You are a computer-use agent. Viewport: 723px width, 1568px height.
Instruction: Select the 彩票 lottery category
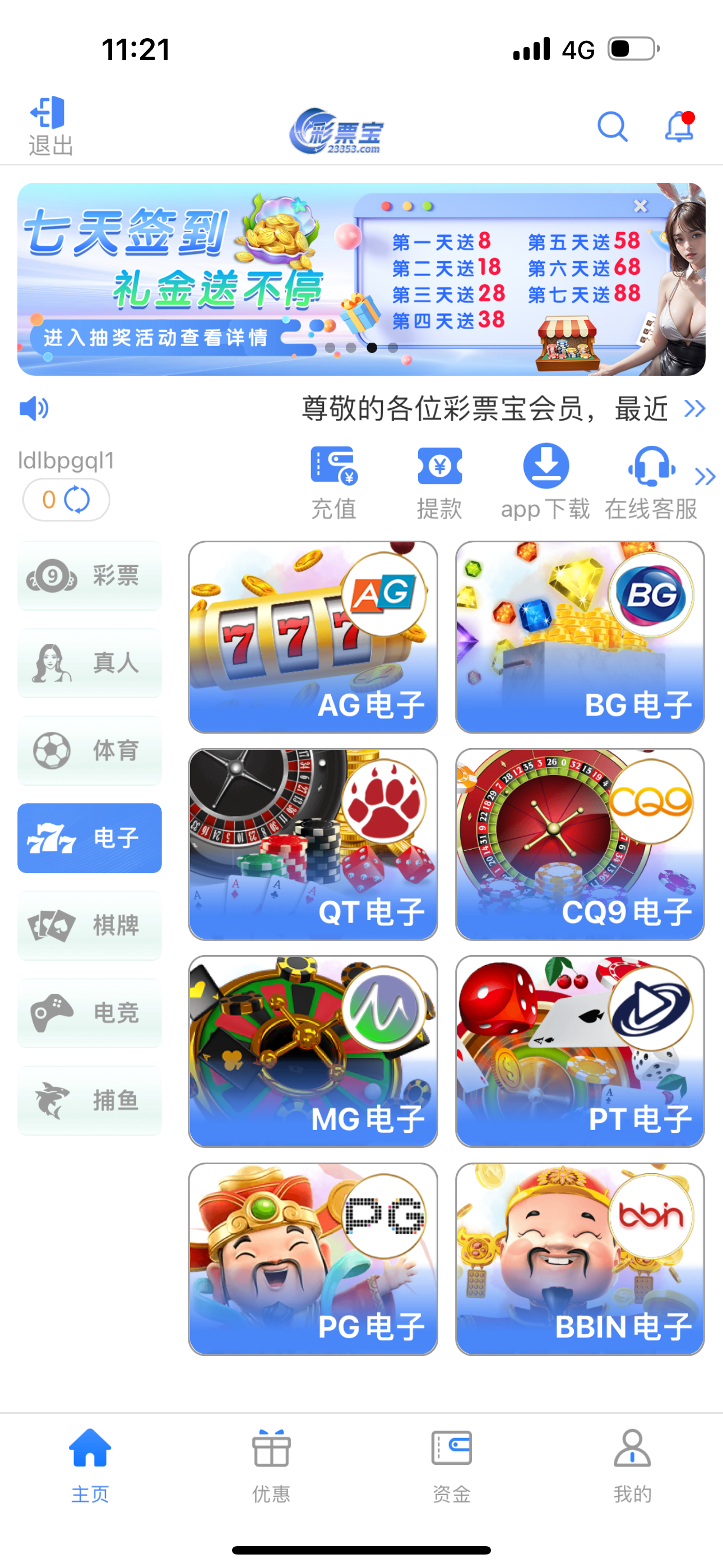(x=90, y=576)
